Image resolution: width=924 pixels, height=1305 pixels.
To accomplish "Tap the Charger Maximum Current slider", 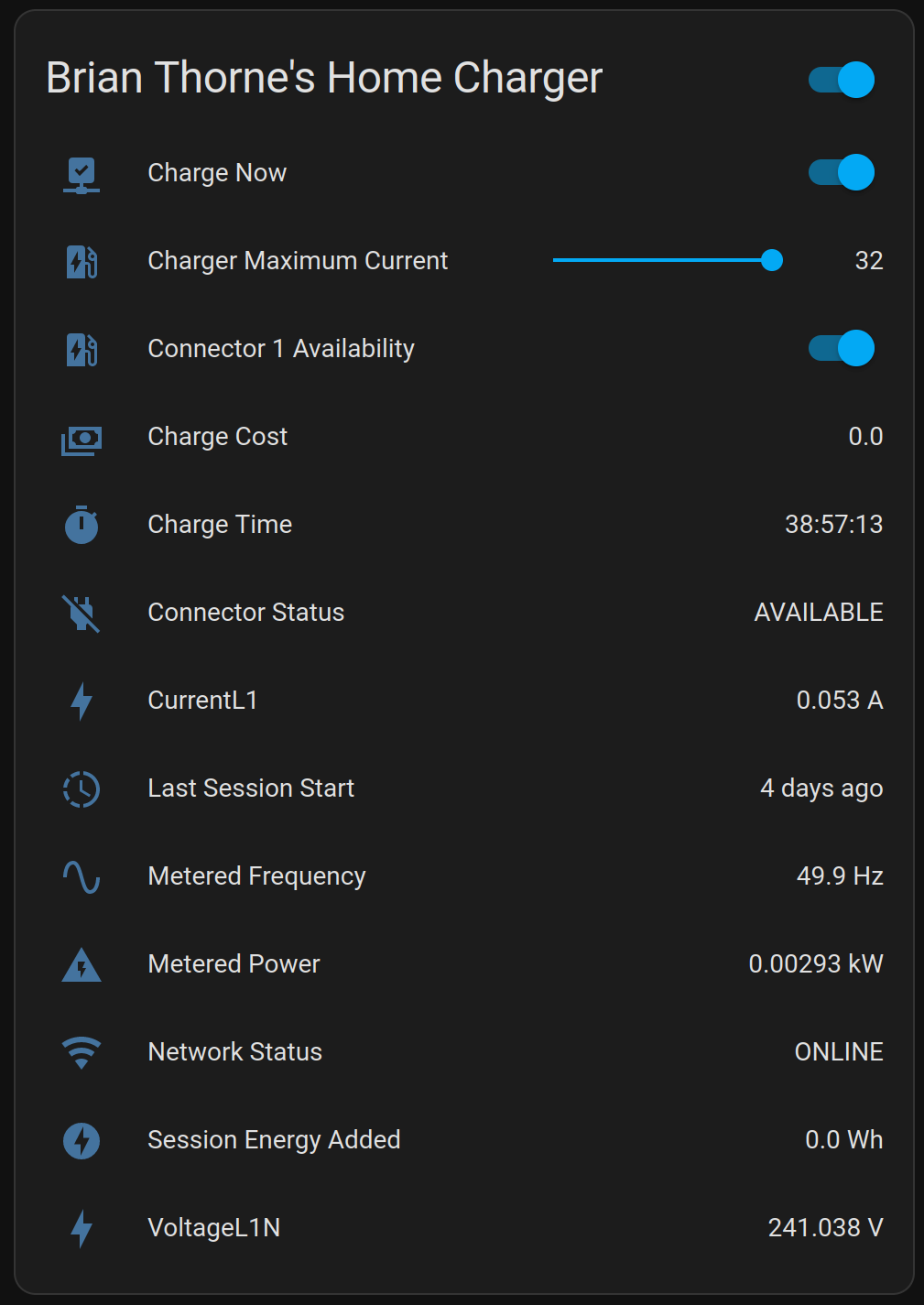I will pos(667,260).
